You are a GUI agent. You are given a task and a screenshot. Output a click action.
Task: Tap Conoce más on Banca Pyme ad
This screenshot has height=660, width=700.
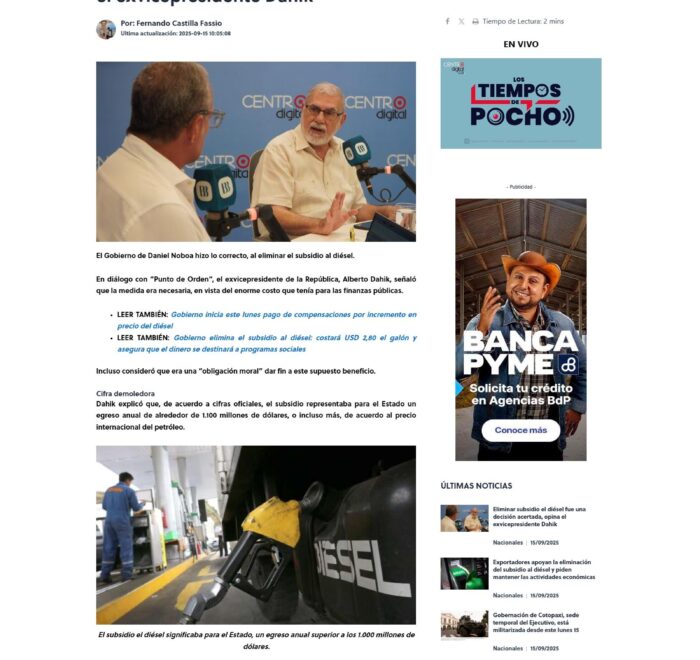click(x=520, y=430)
